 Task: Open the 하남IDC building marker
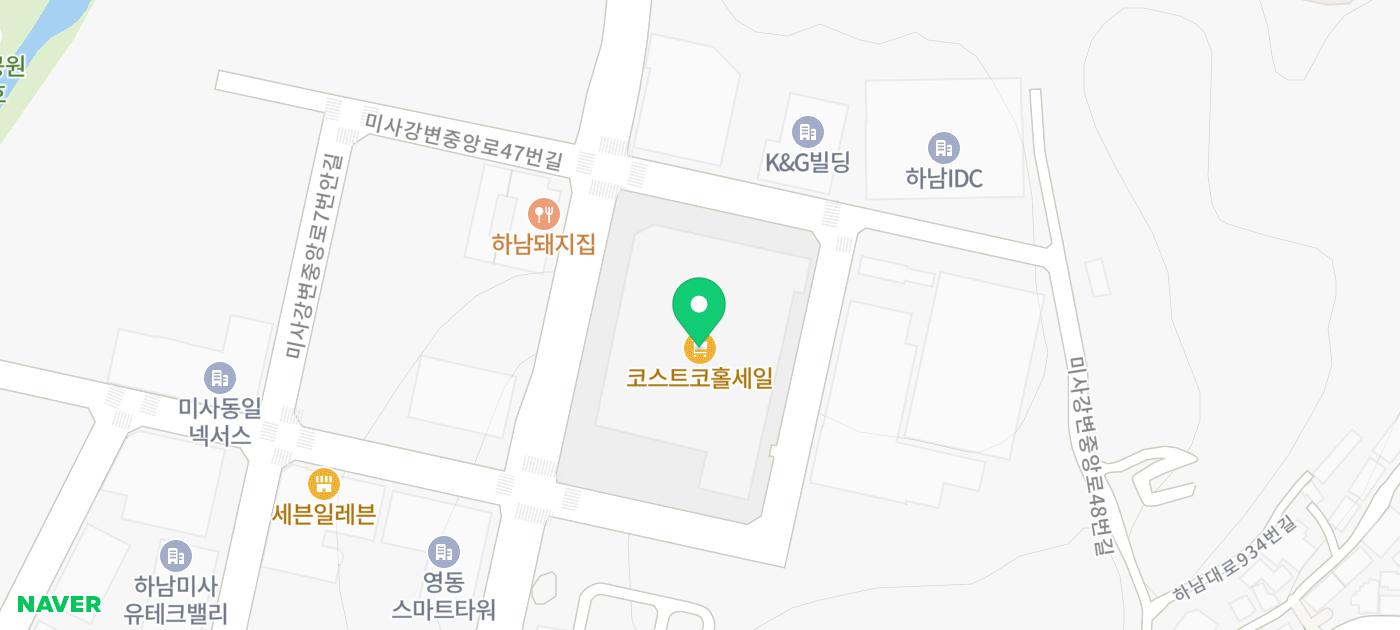943,149
